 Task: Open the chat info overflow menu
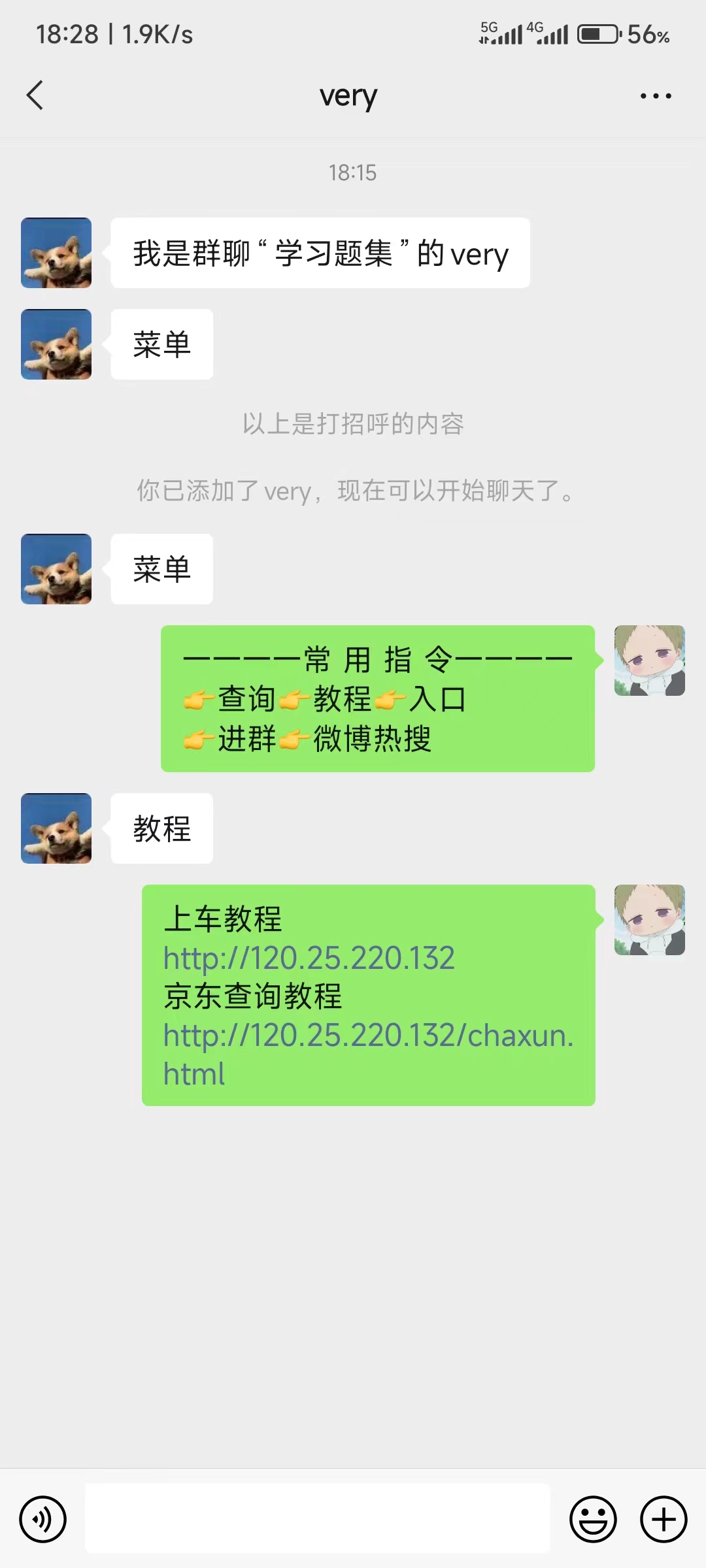tap(655, 96)
